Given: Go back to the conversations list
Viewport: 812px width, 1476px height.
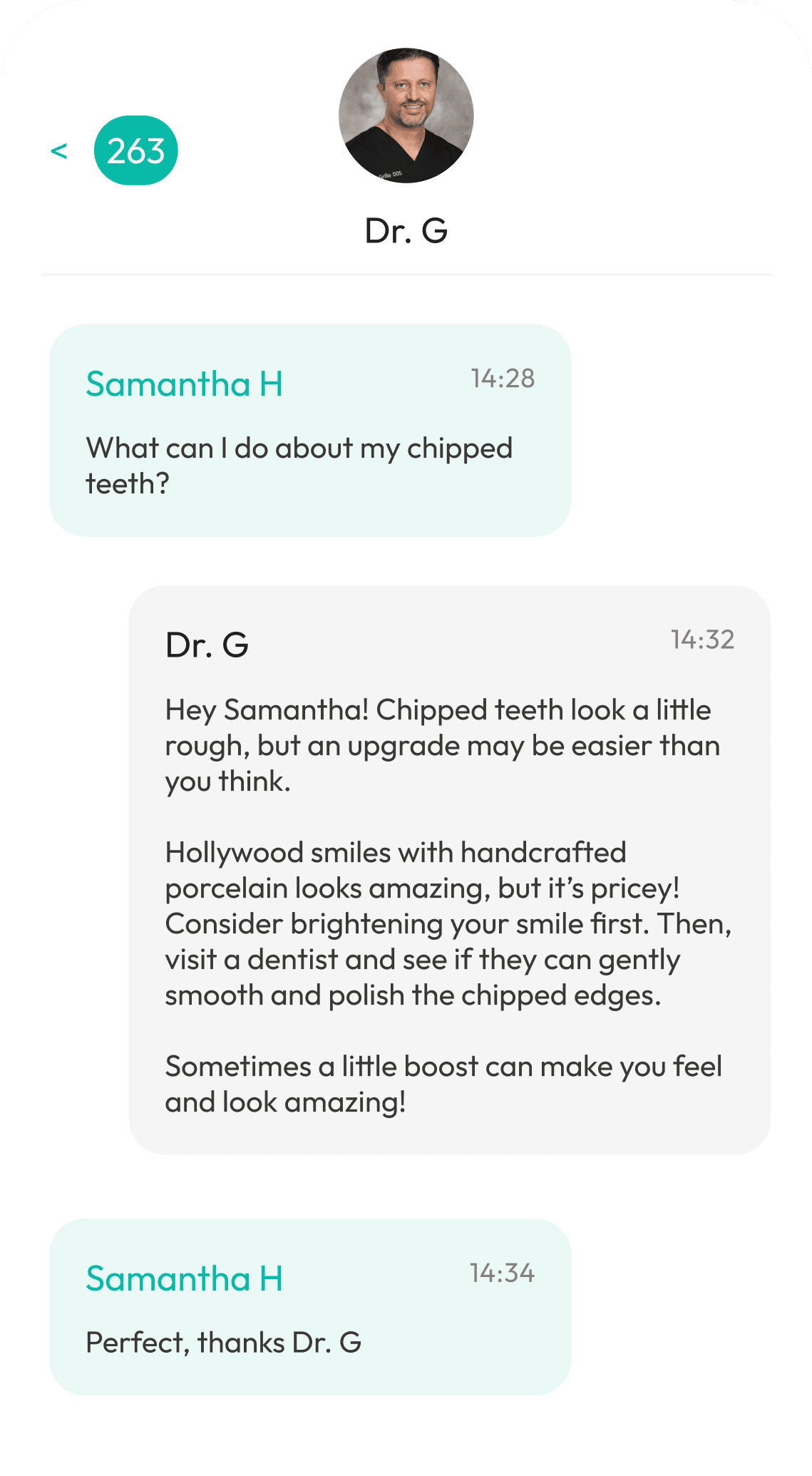Looking at the screenshot, I should (59, 150).
